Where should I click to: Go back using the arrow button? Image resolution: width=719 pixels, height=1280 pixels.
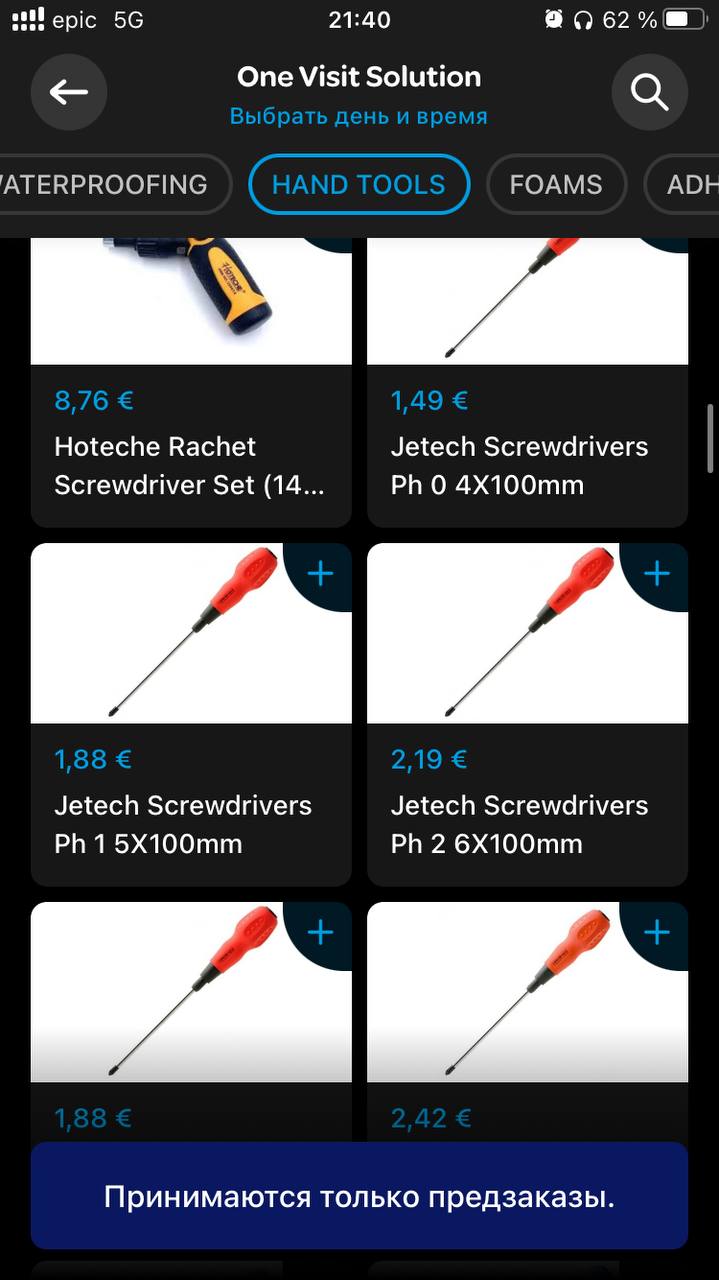click(x=68, y=93)
